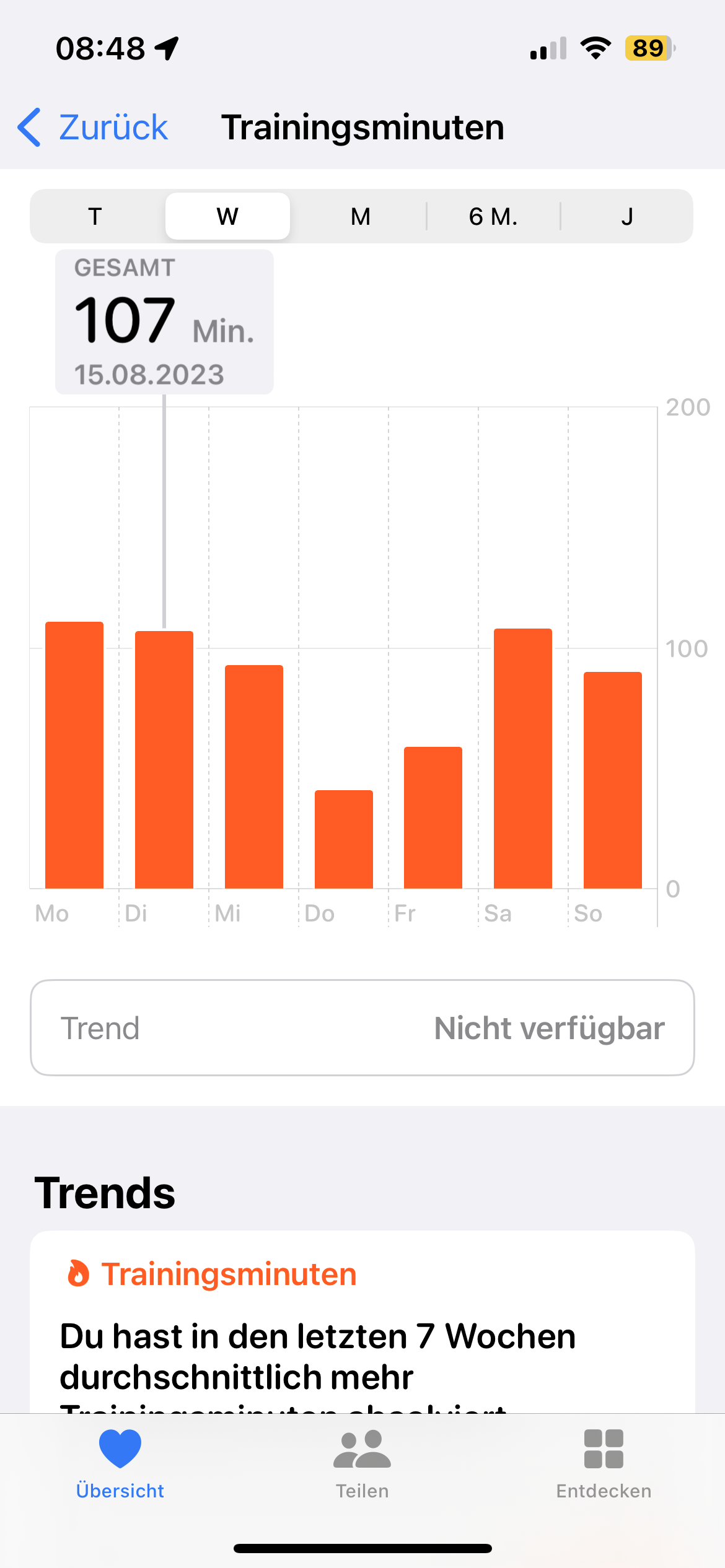The image size is (725, 1568).
Task: Go back with the Zurück button
Action: tap(93, 128)
